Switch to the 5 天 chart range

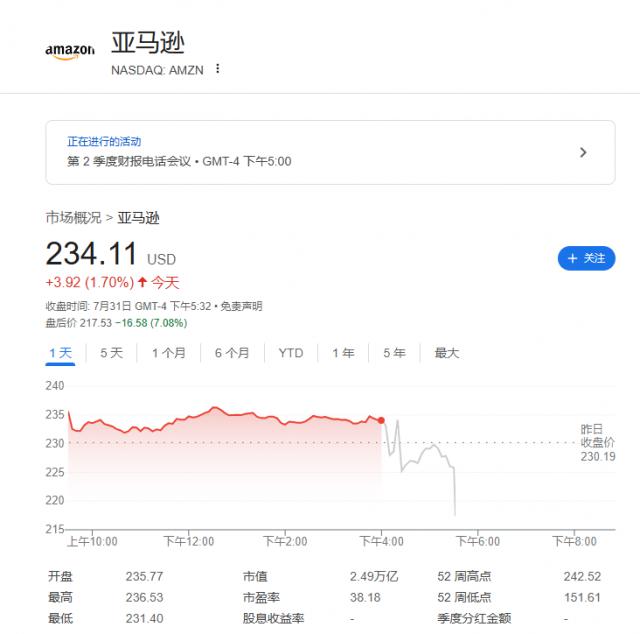[x=111, y=353]
